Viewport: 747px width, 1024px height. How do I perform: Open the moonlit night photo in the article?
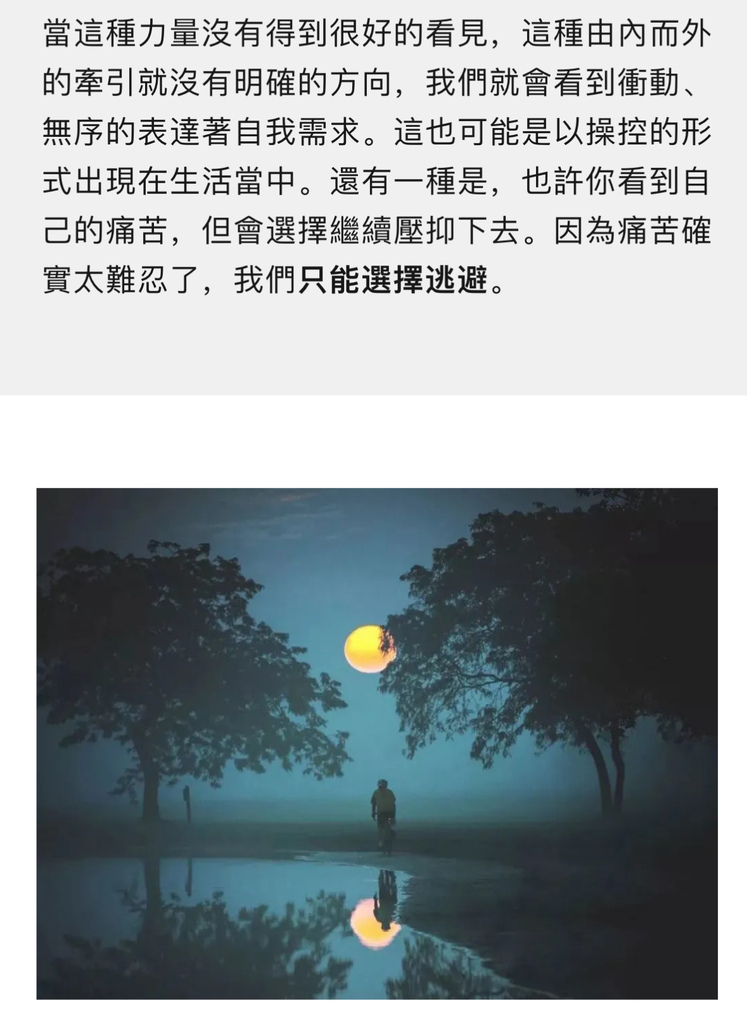(x=377, y=743)
